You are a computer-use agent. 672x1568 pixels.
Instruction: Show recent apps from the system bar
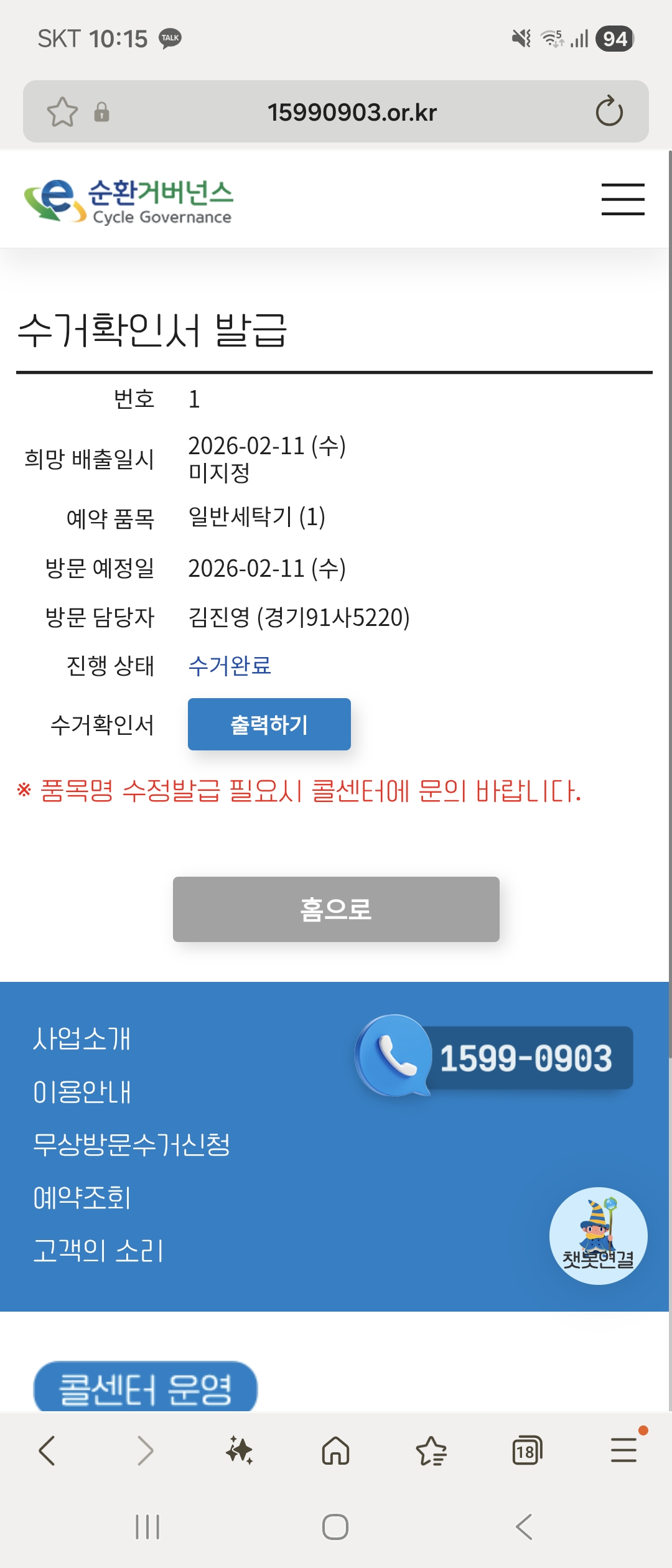click(147, 1527)
